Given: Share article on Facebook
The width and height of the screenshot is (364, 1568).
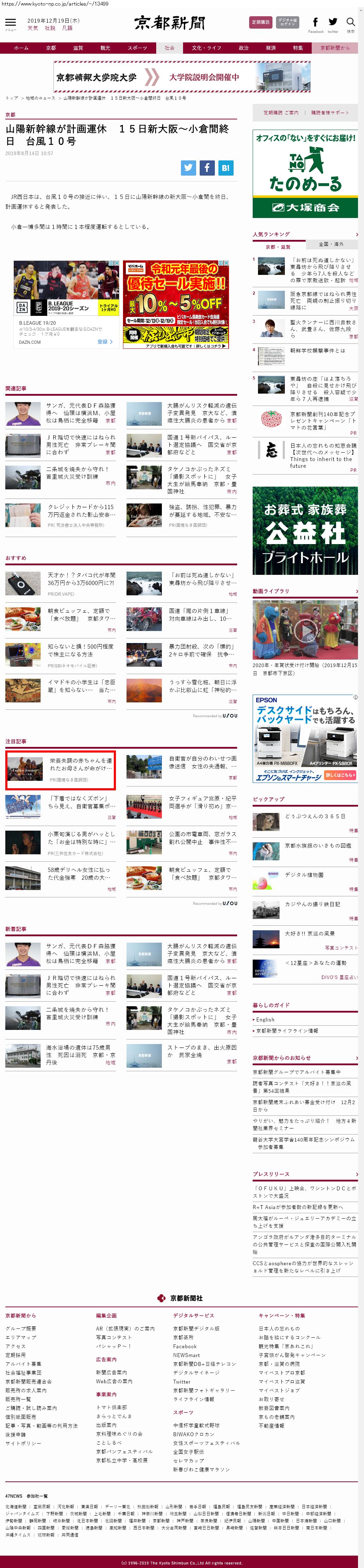Looking at the screenshot, I should (207, 168).
